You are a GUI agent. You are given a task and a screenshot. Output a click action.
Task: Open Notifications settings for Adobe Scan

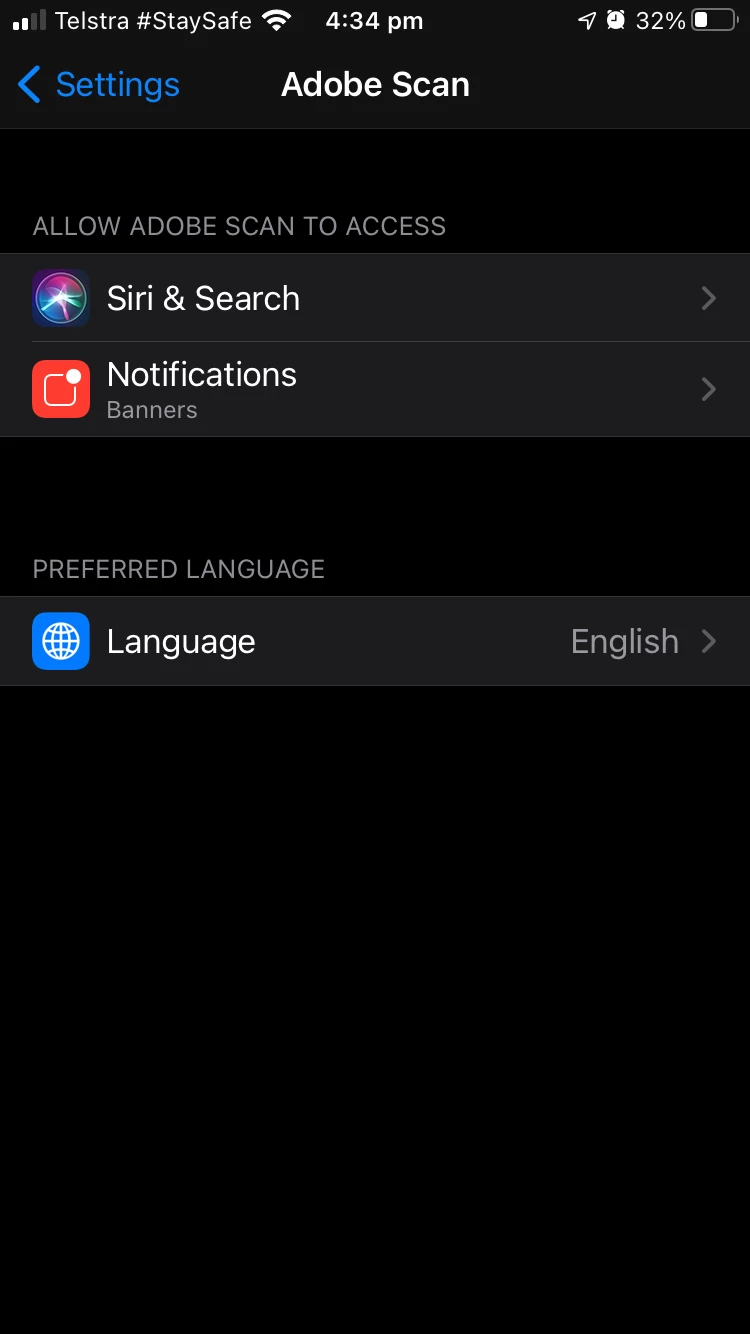pyautogui.click(x=375, y=389)
